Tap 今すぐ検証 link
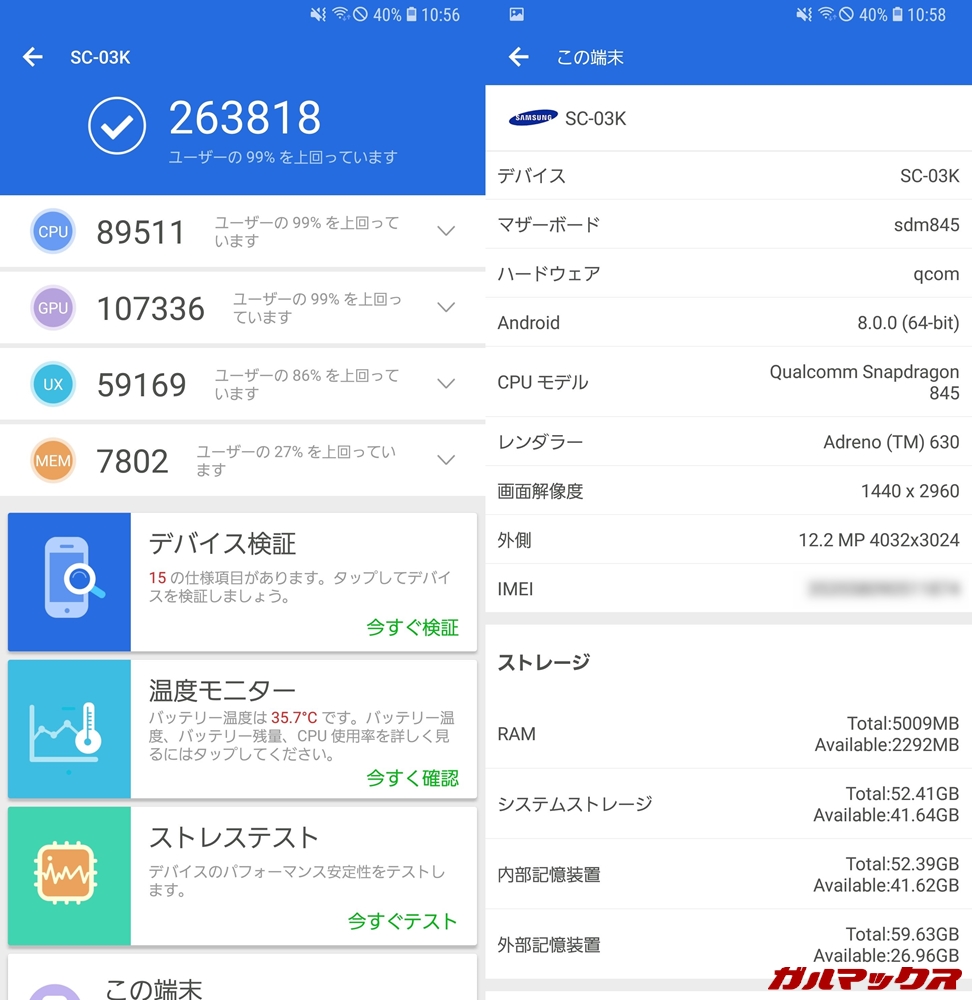 pos(412,628)
